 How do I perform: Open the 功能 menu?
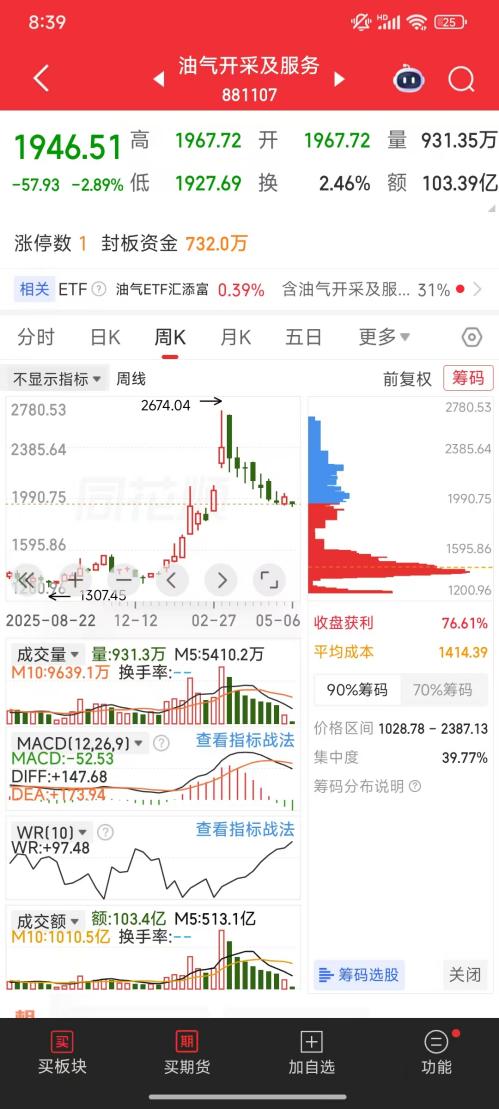[x=436, y=1052]
